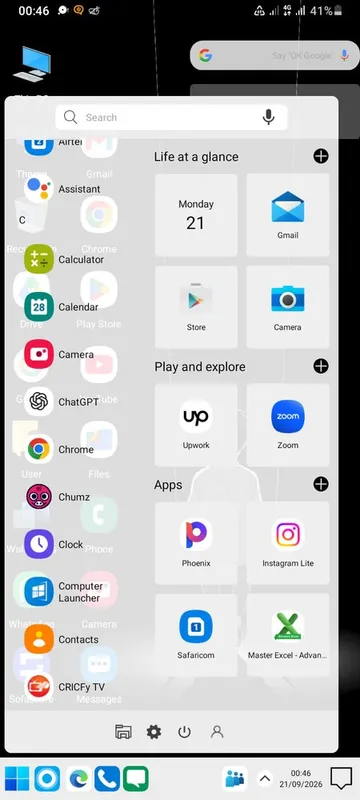Viewport: 360px width, 800px height.
Task: Open the Gmail tile
Action: pyautogui.click(x=288, y=215)
